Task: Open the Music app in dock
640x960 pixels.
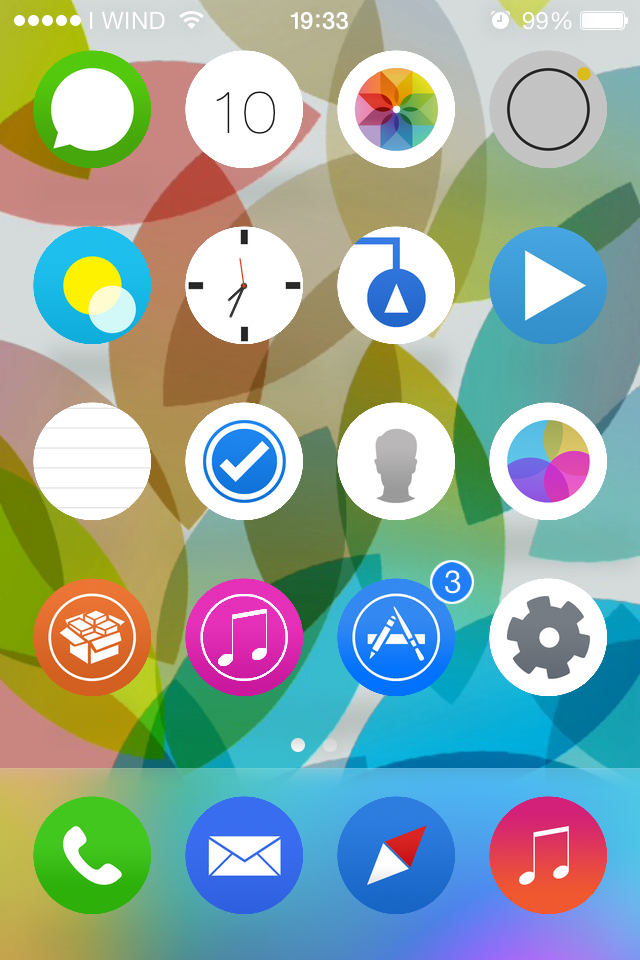Action: [548, 855]
